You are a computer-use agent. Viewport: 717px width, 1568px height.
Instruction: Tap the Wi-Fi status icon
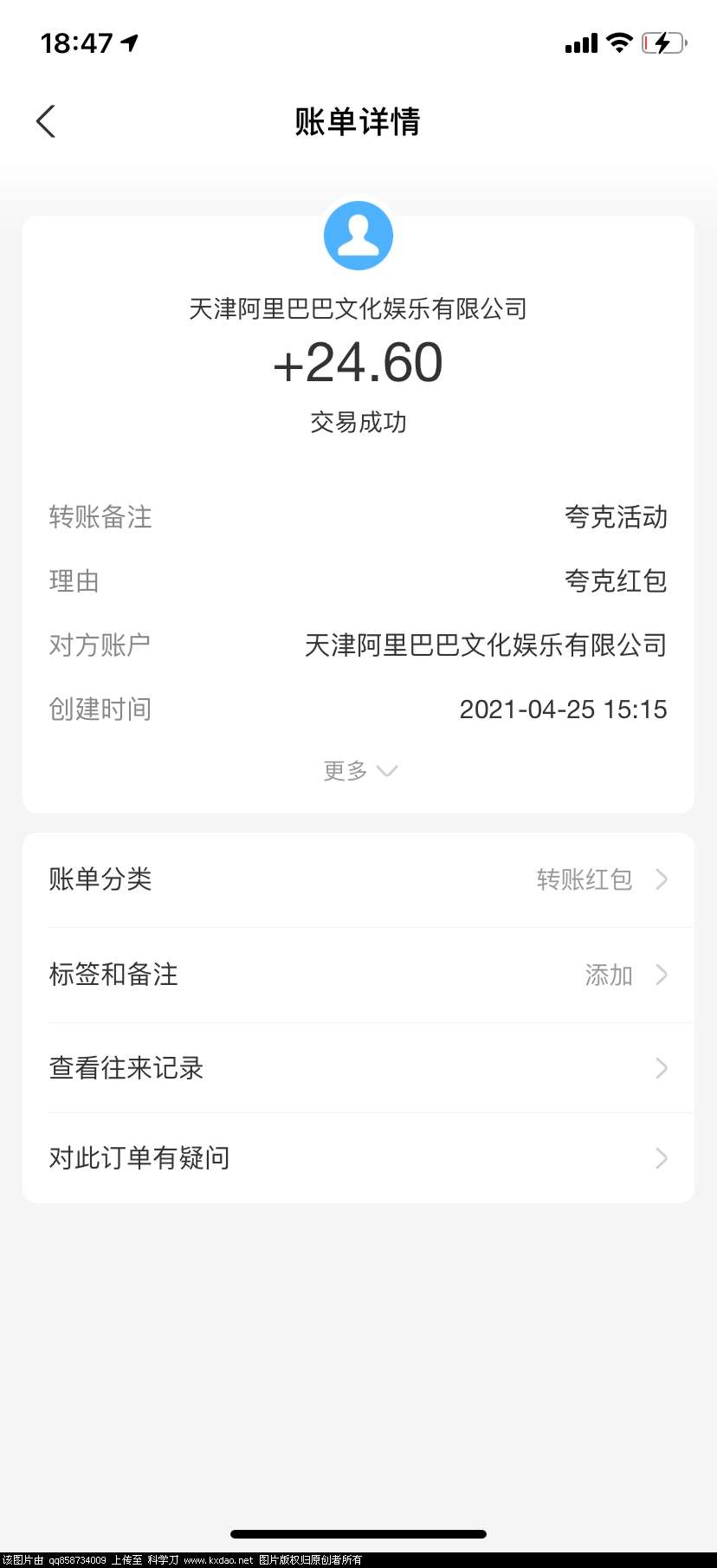[619, 42]
